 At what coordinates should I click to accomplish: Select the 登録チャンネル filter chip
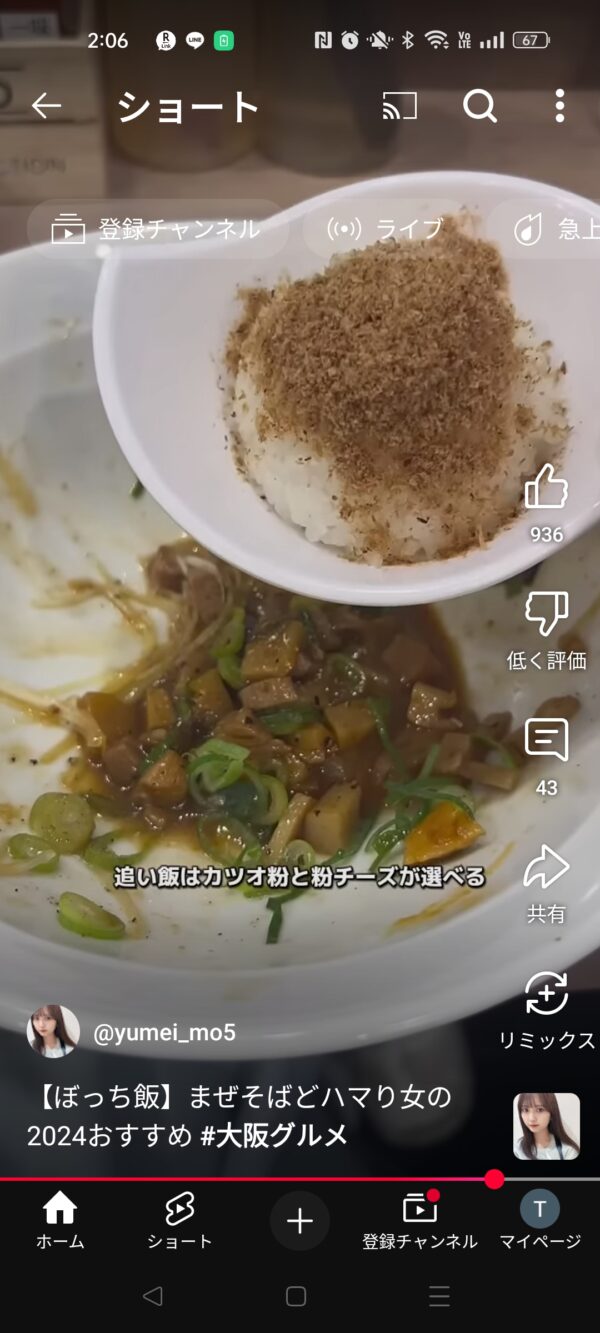pos(157,229)
